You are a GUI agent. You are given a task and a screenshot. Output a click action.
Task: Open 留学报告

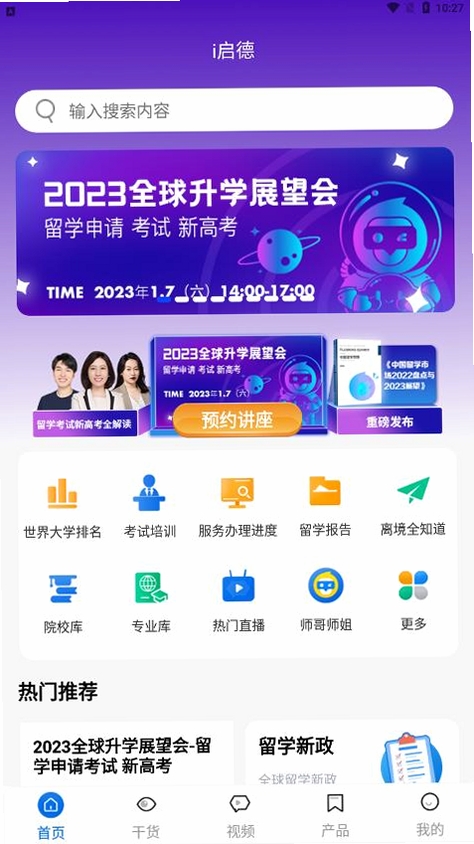click(325, 507)
